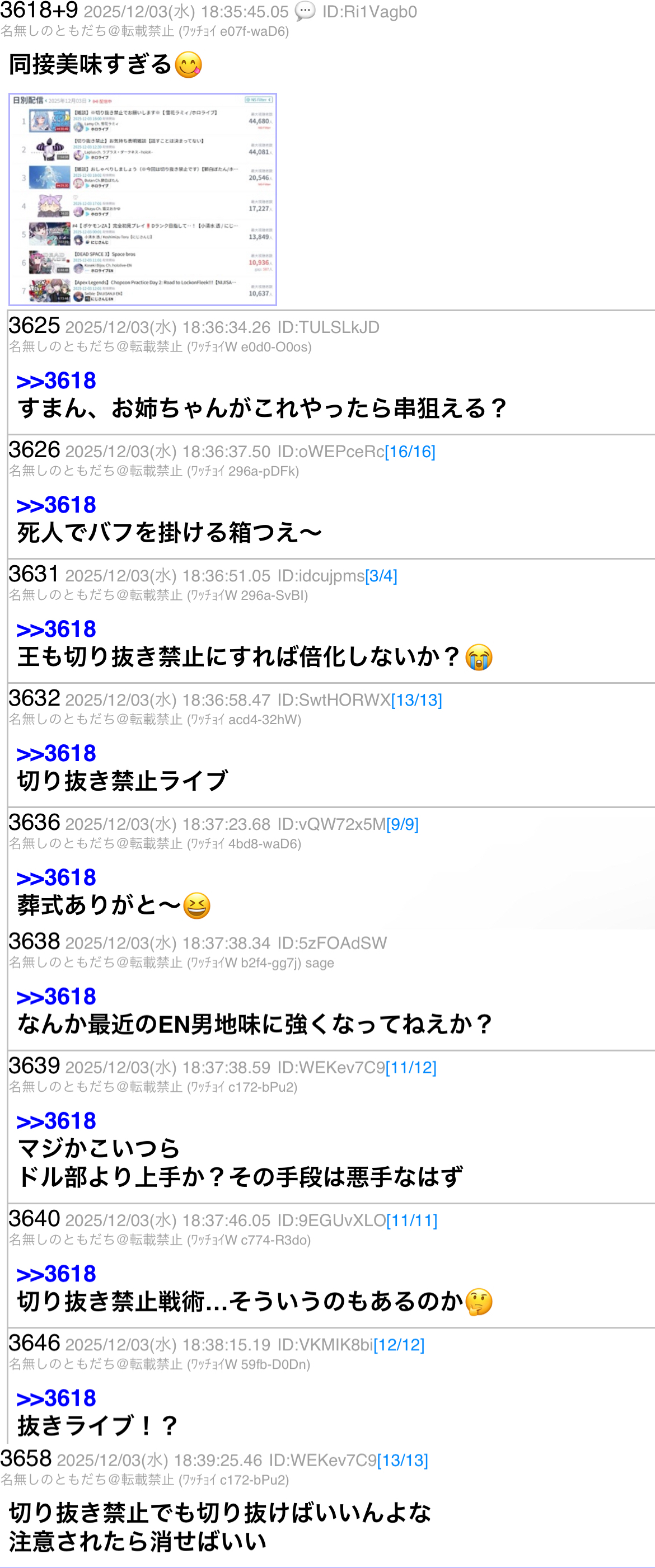View the [11/12] post list on post 3639
The image size is (655, 1568).
pos(411,1067)
